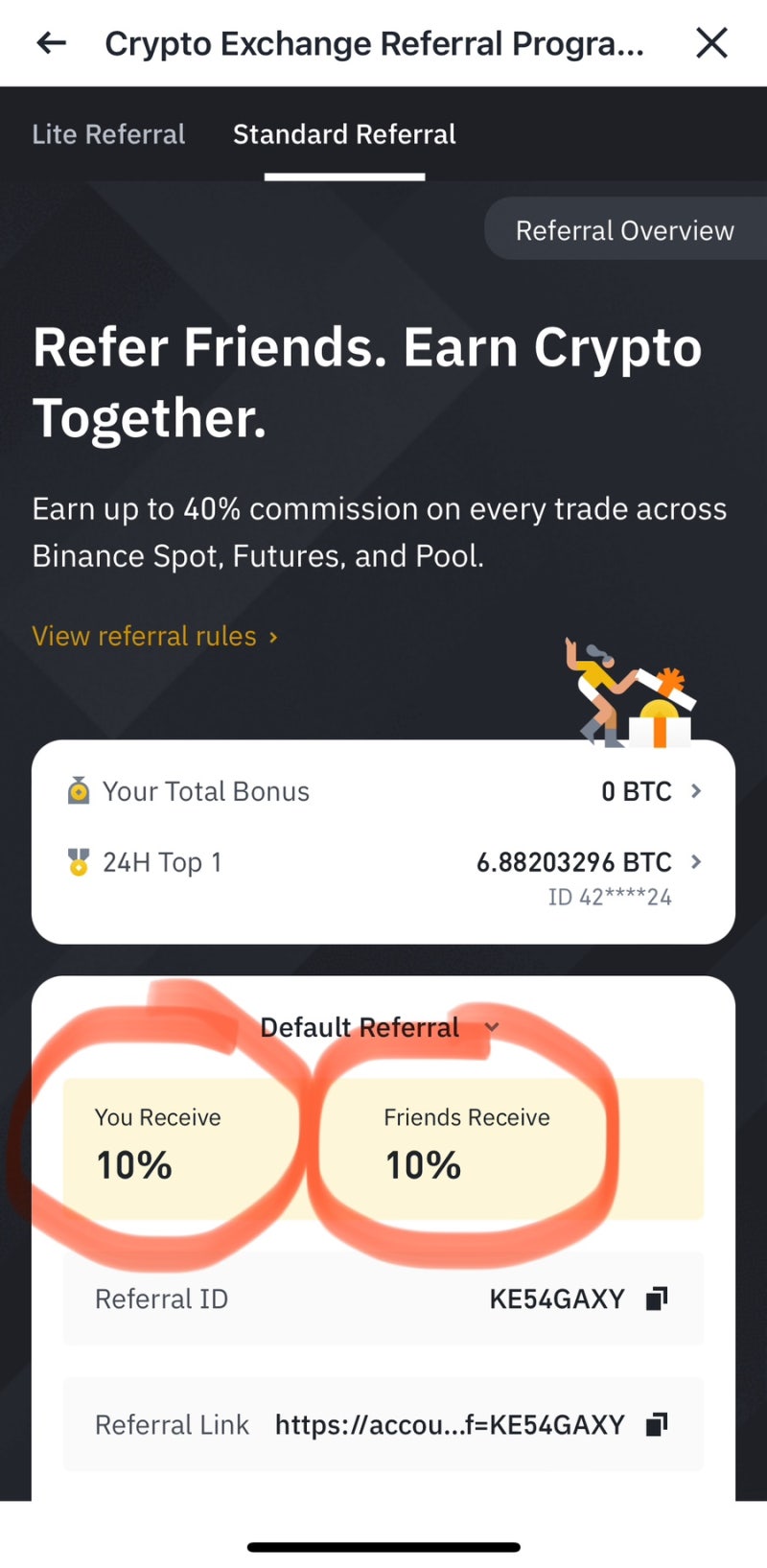The image size is (767, 1568).
Task: Open Referral Overview
Action: tap(624, 229)
